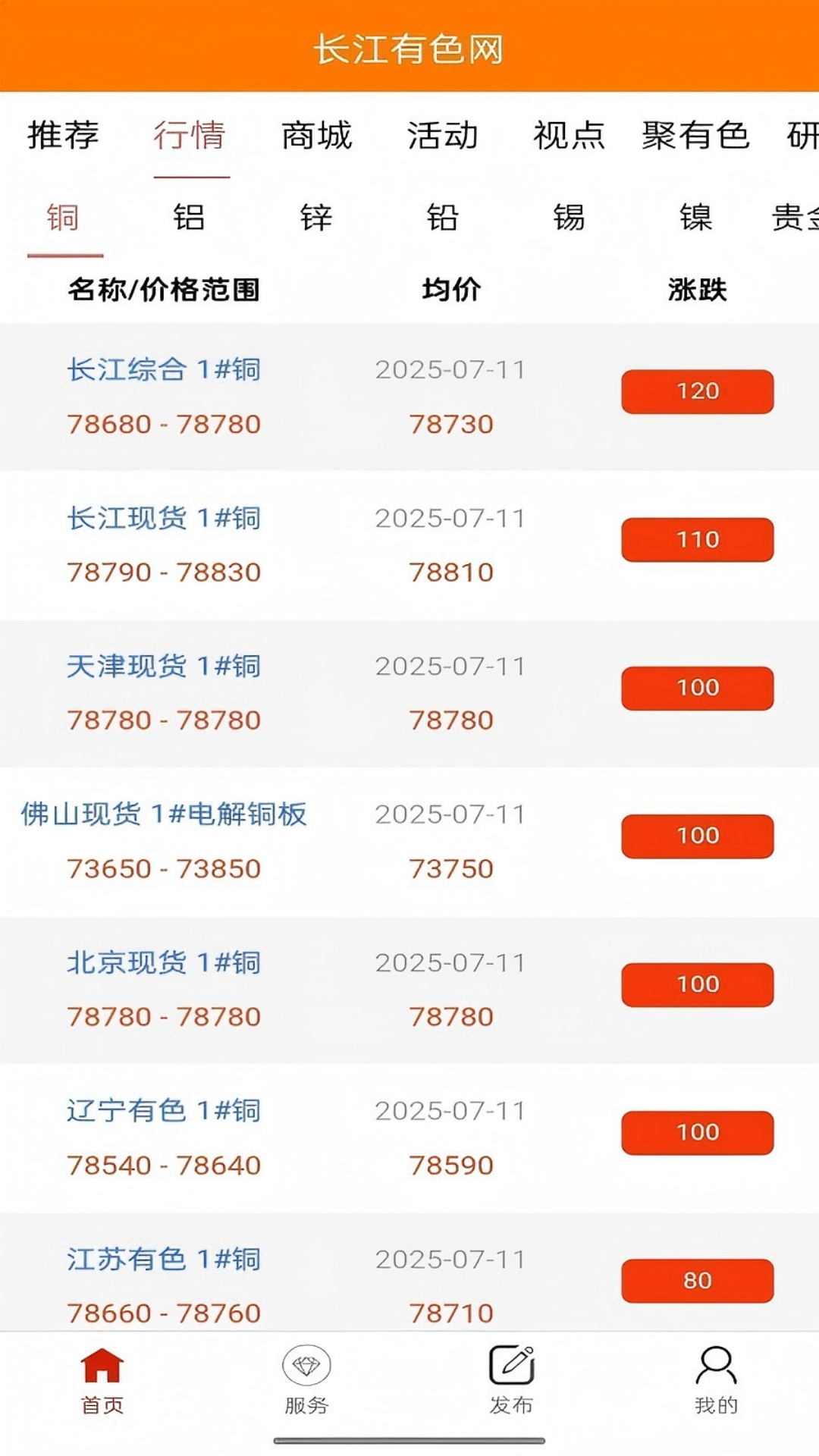Open the 锌 zinc tab
Viewport: 819px width, 1456px height.
tap(317, 218)
